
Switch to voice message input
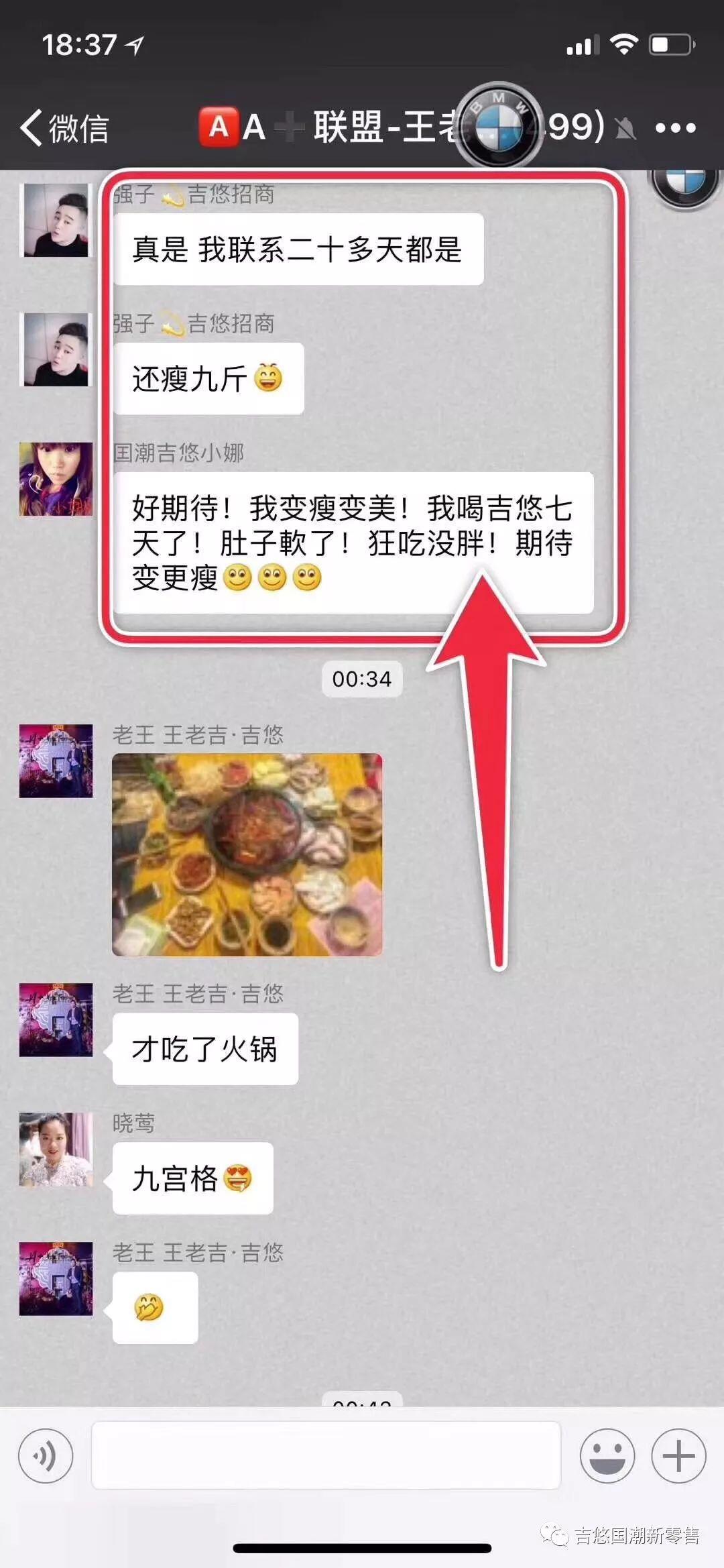(46, 1456)
